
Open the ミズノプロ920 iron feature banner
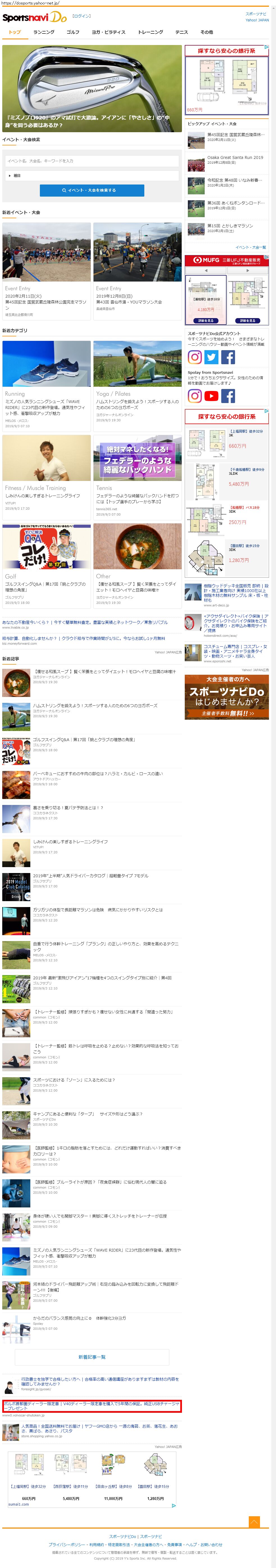coord(92,89)
